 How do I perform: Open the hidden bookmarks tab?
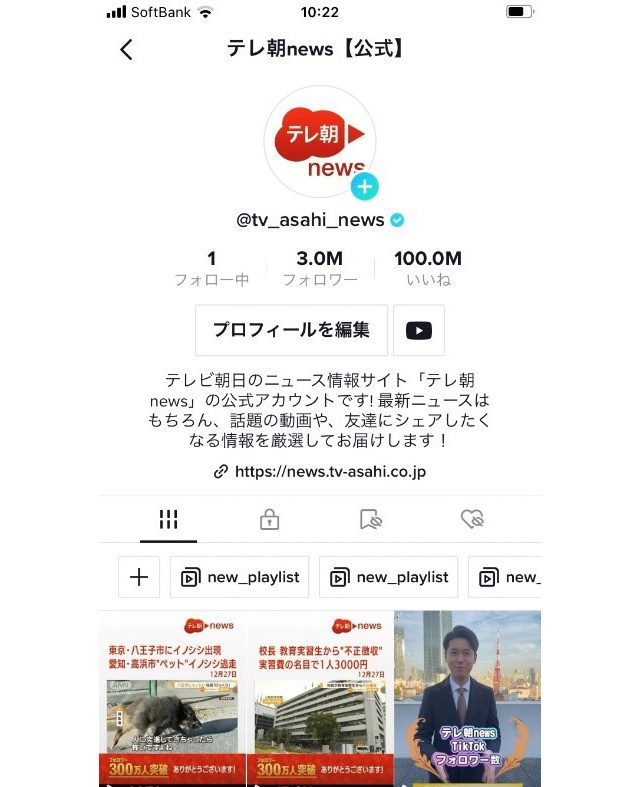(x=371, y=519)
